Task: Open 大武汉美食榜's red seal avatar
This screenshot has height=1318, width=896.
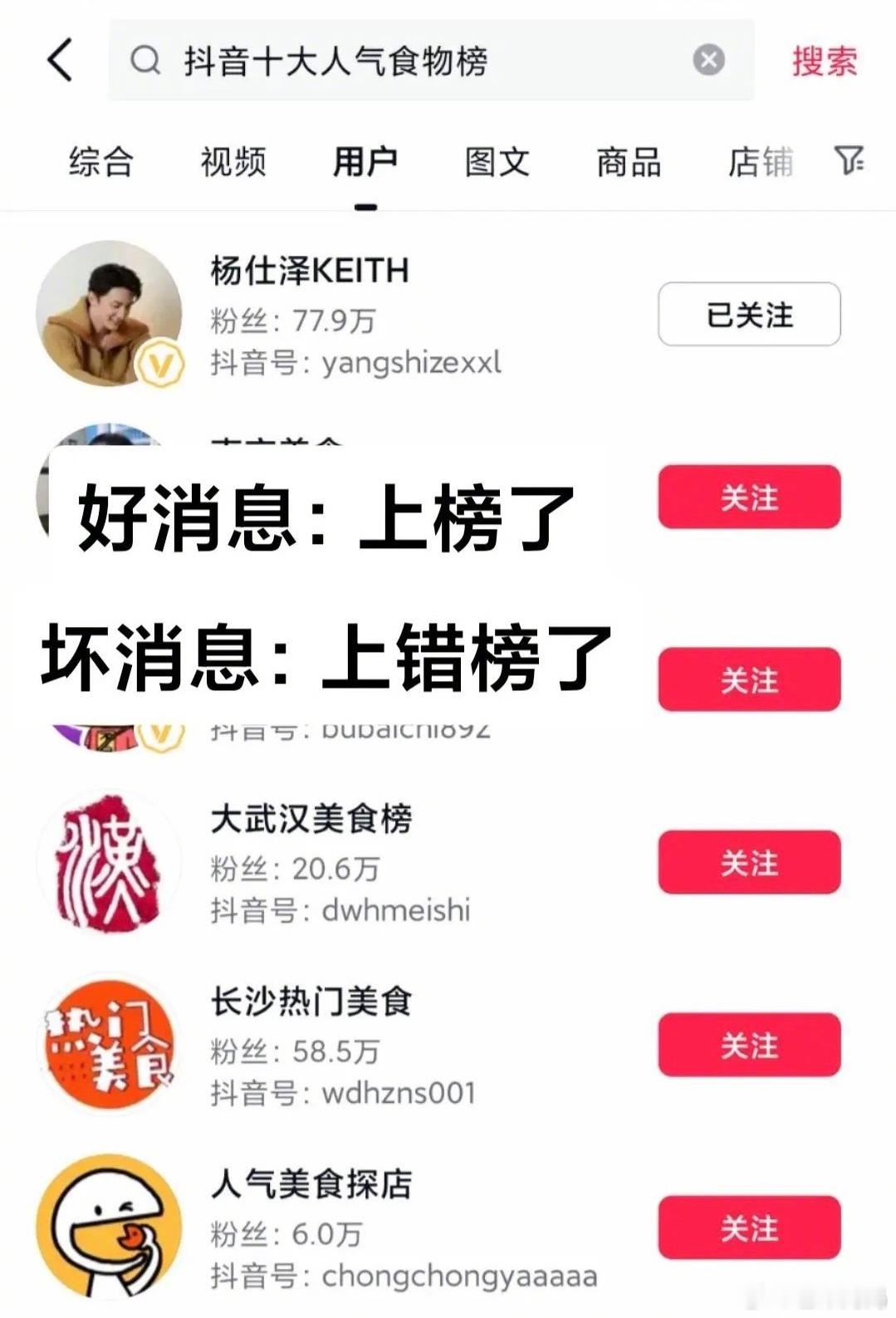Action: click(x=109, y=862)
